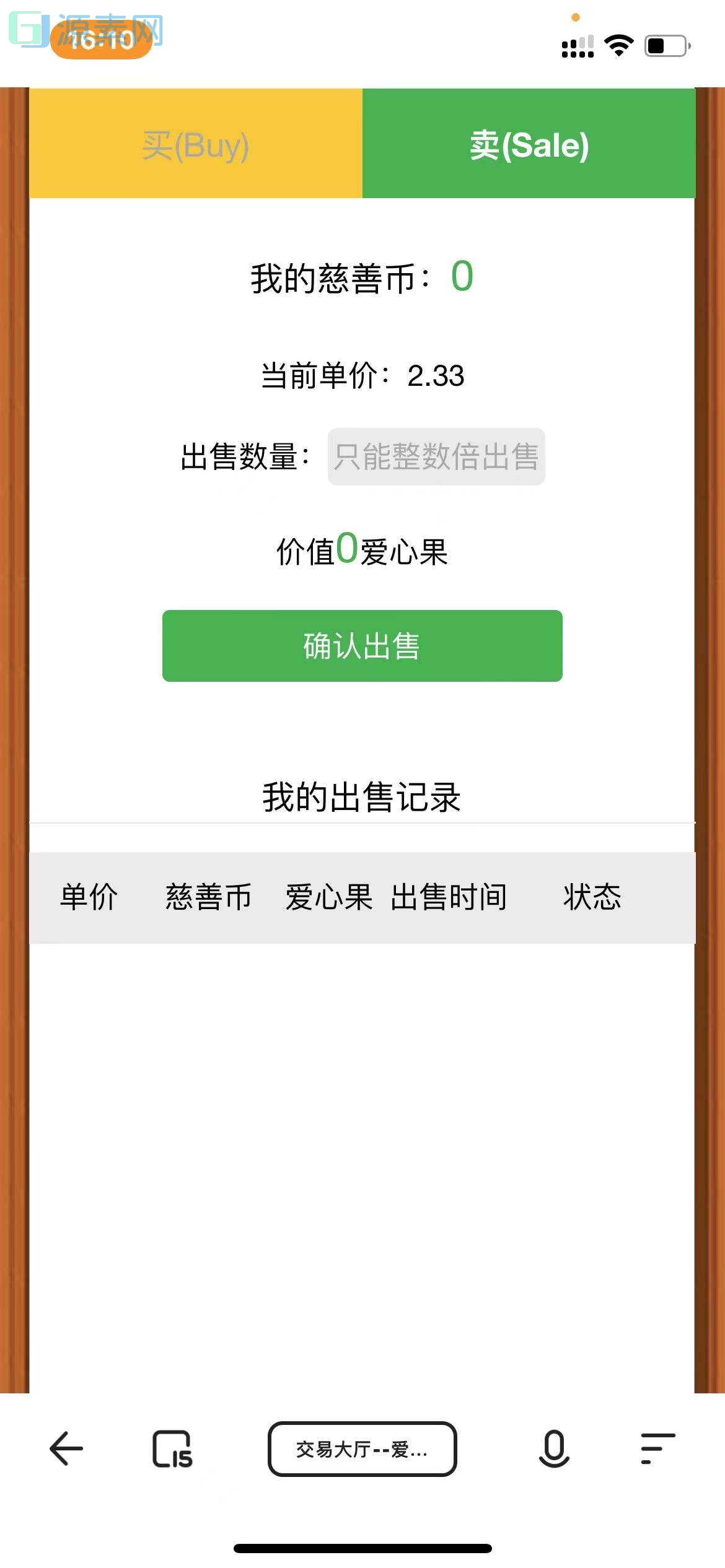Tap the Wi-Fi icon in status bar

[618, 45]
